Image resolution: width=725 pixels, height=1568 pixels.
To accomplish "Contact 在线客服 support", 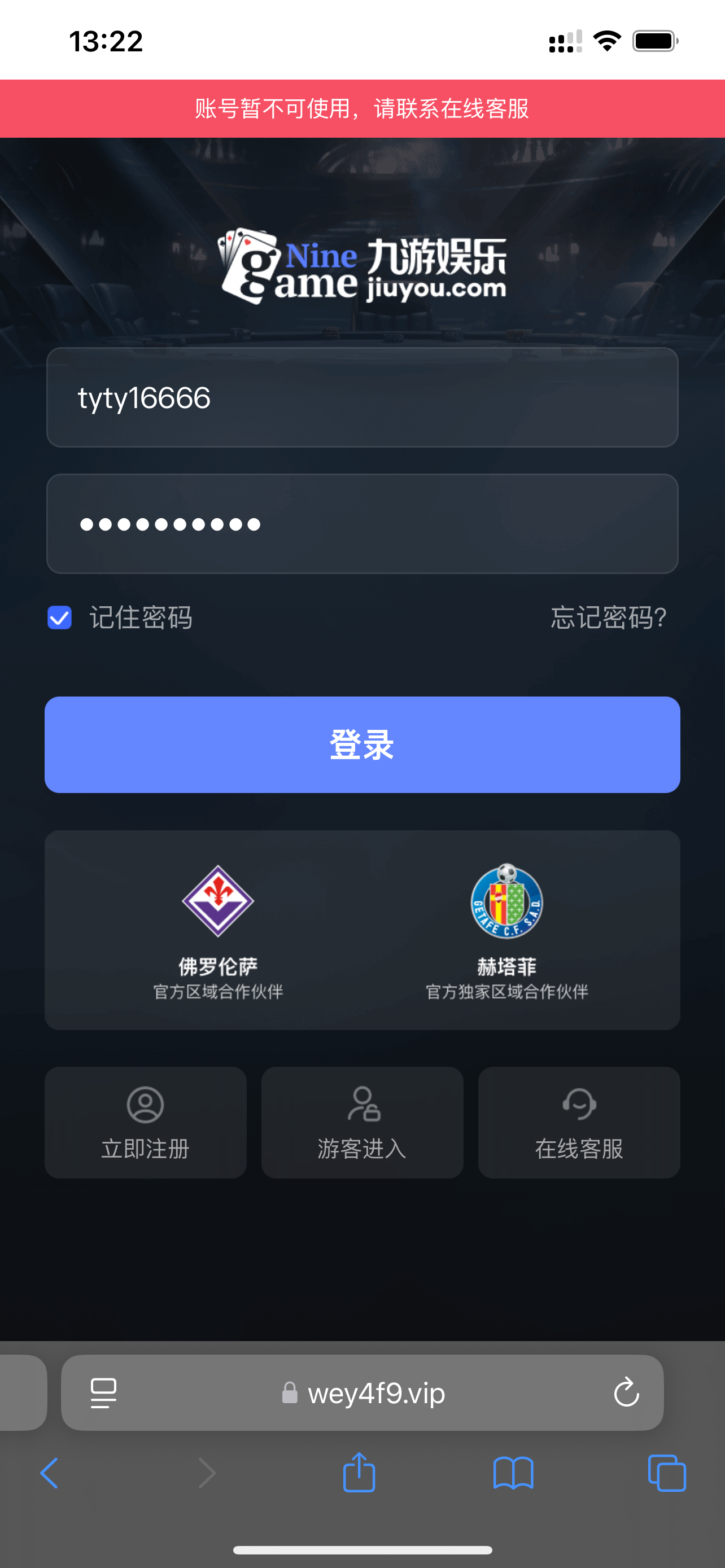I will 579,1122.
